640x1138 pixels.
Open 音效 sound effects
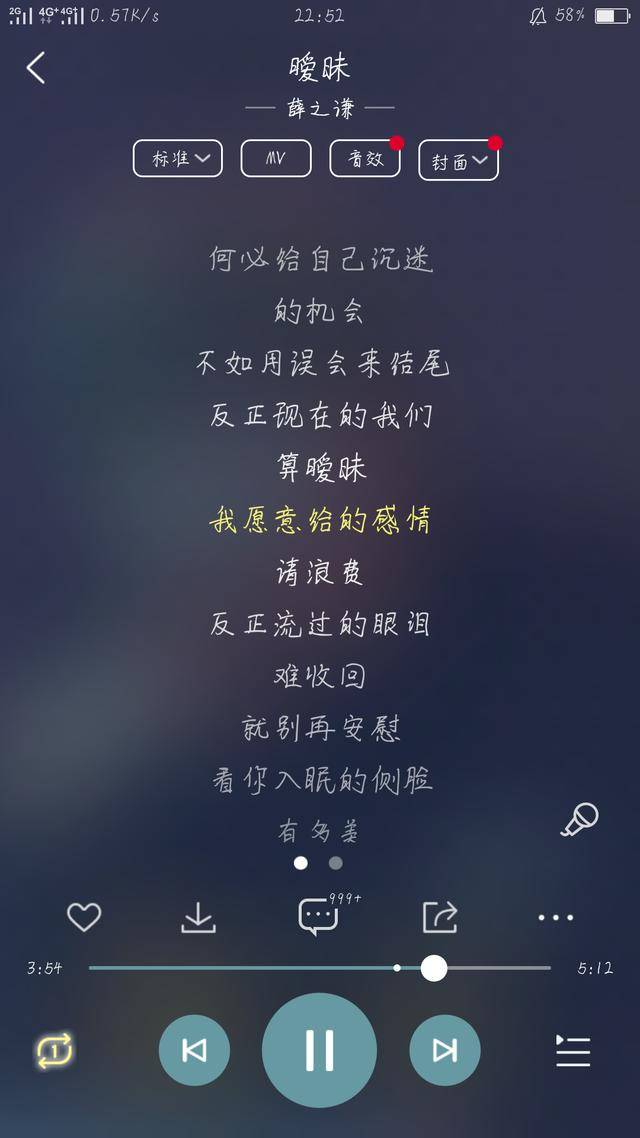tap(365, 158)
